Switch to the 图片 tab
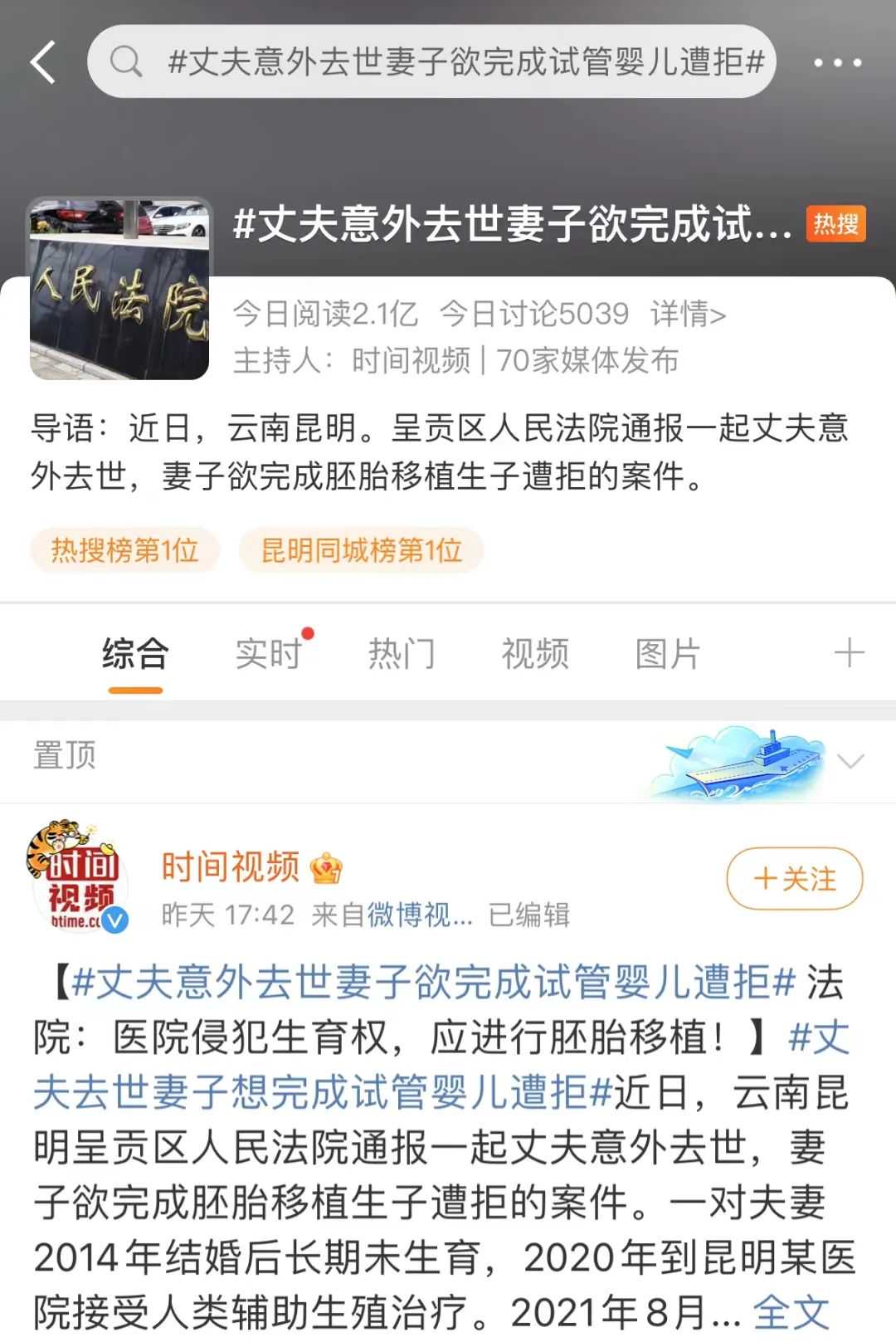 (668, 653)
